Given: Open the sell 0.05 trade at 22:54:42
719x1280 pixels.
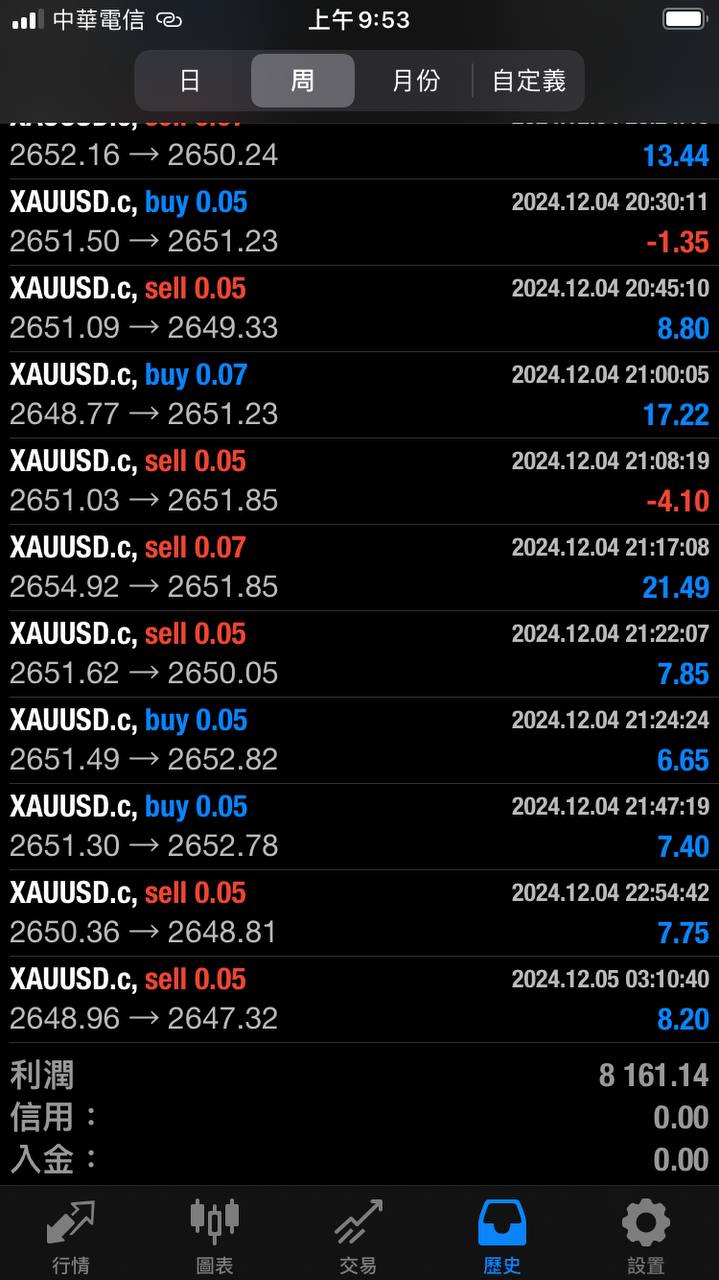Looking at the screenshot, I should coord(359,913).
